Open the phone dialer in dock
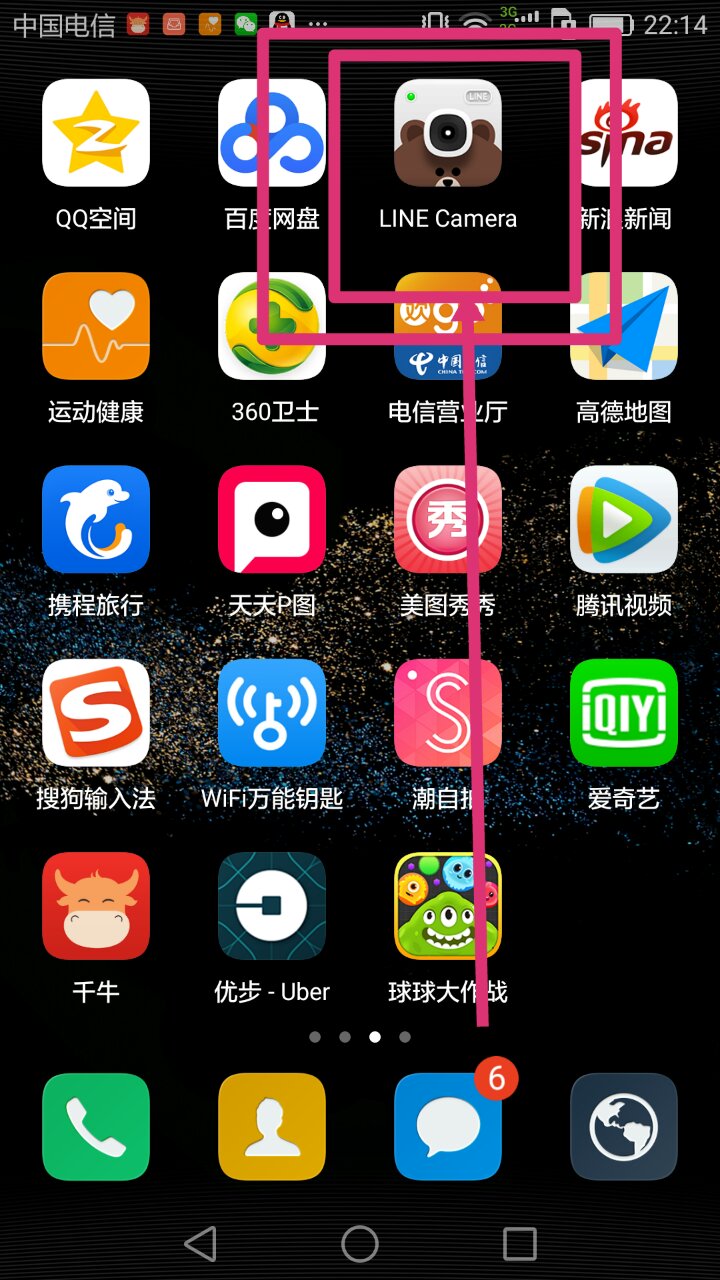 [96, 1127]
